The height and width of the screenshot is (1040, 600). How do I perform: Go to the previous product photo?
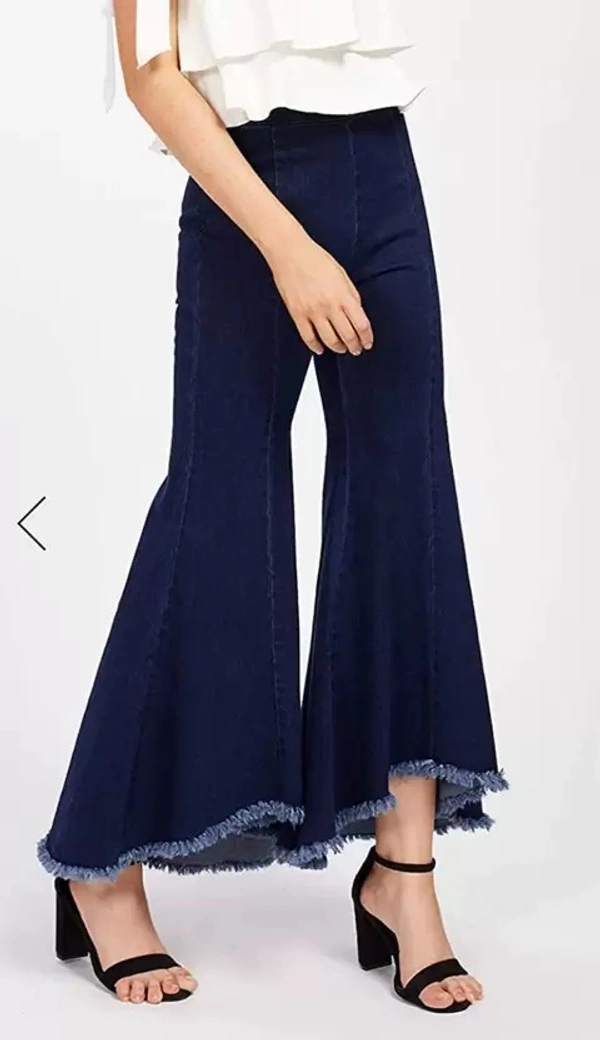point(32,523)
